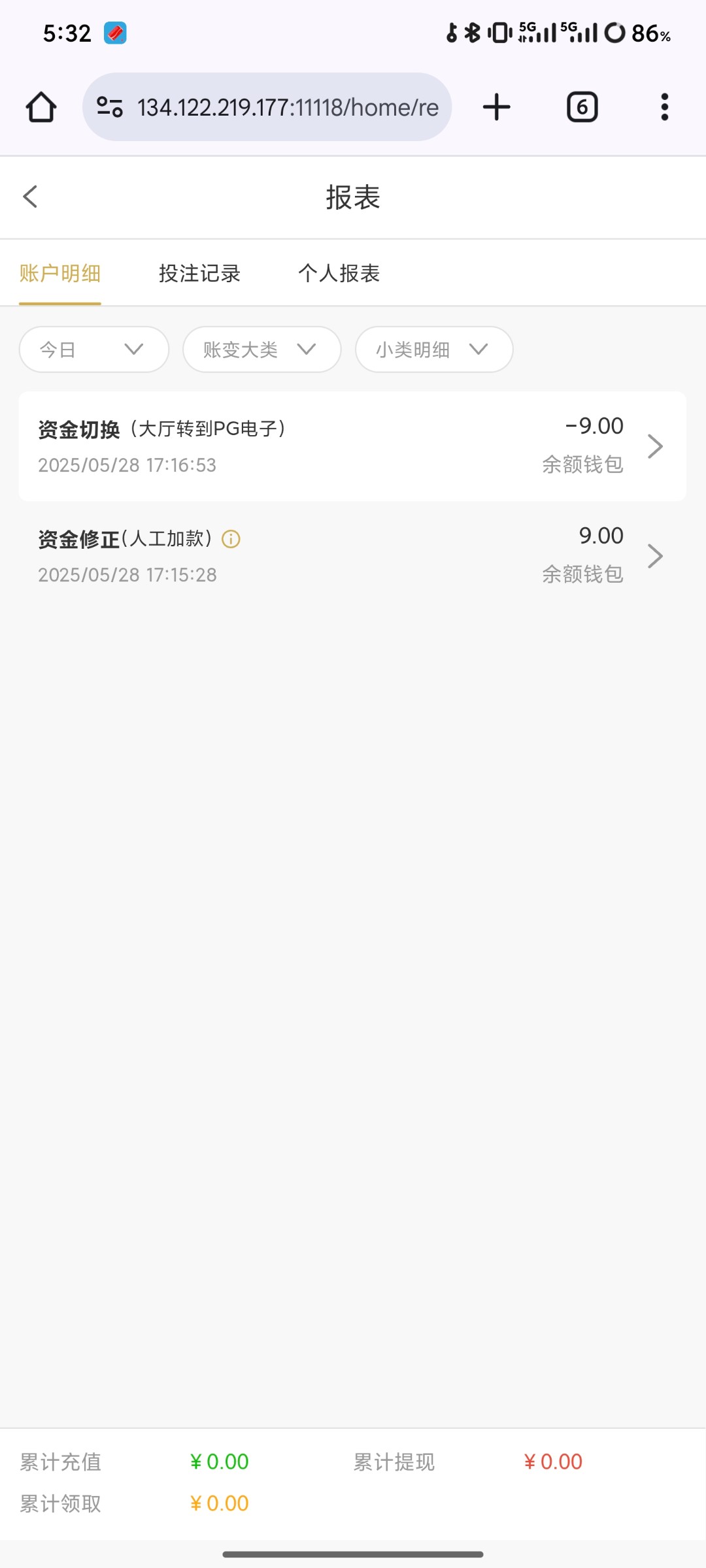706x1568 pixels.
Task: Go back from the 报表 page
Action: [30, 197]
